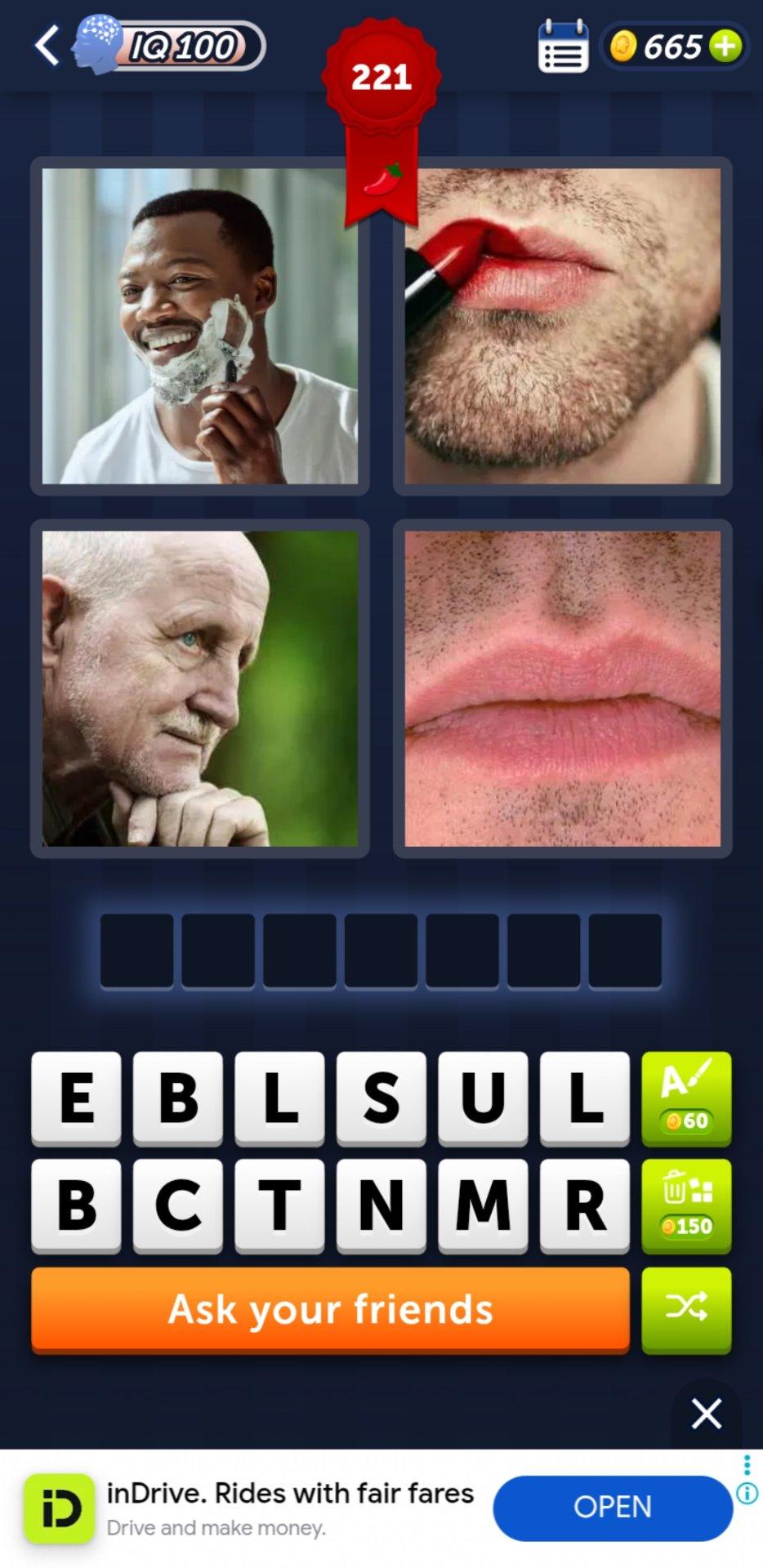This screenshot has height=1568, width=763.
Task: Enlarge the lipstick on bearded lips photo
Action: [562, 326]
